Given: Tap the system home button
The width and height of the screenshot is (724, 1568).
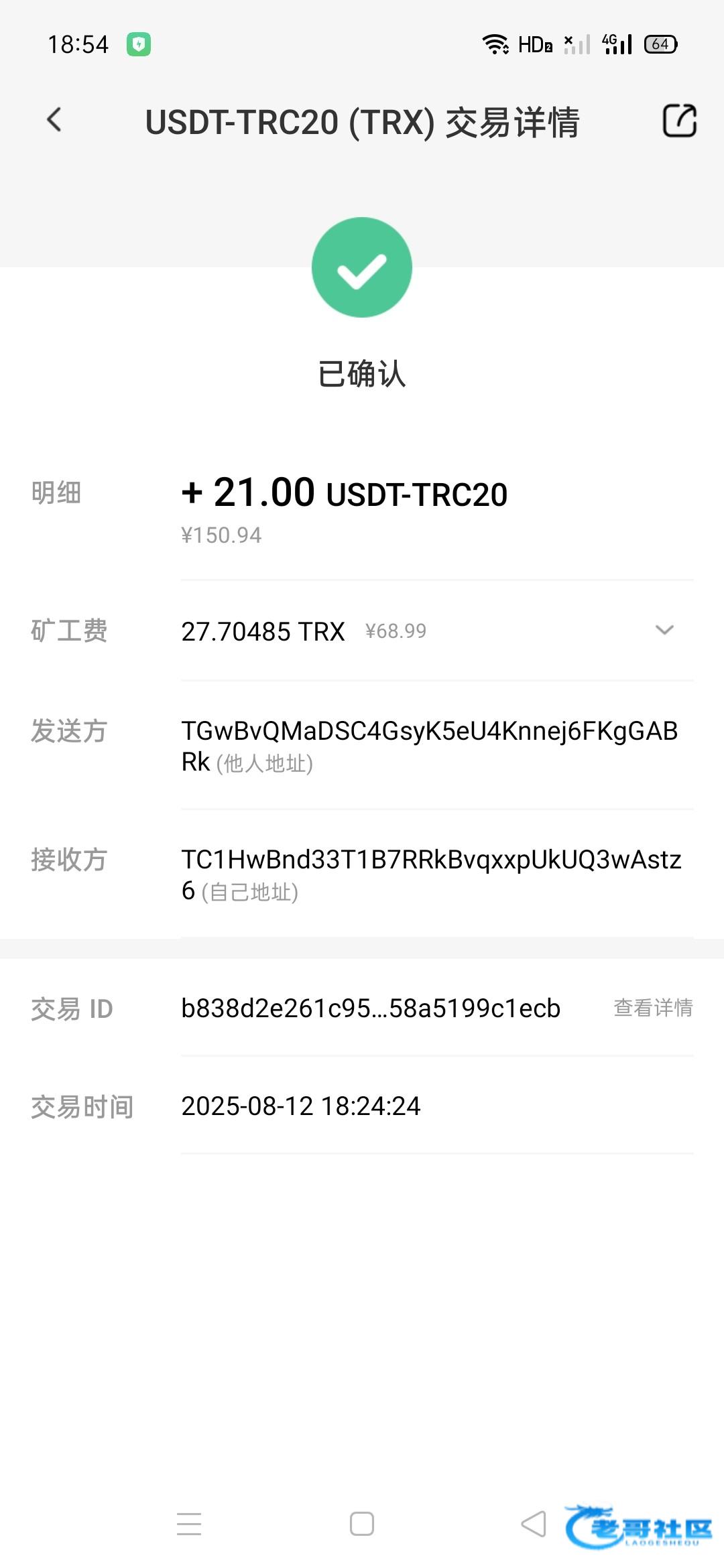Looking at the screenshot, I should tap(362, 1524).
